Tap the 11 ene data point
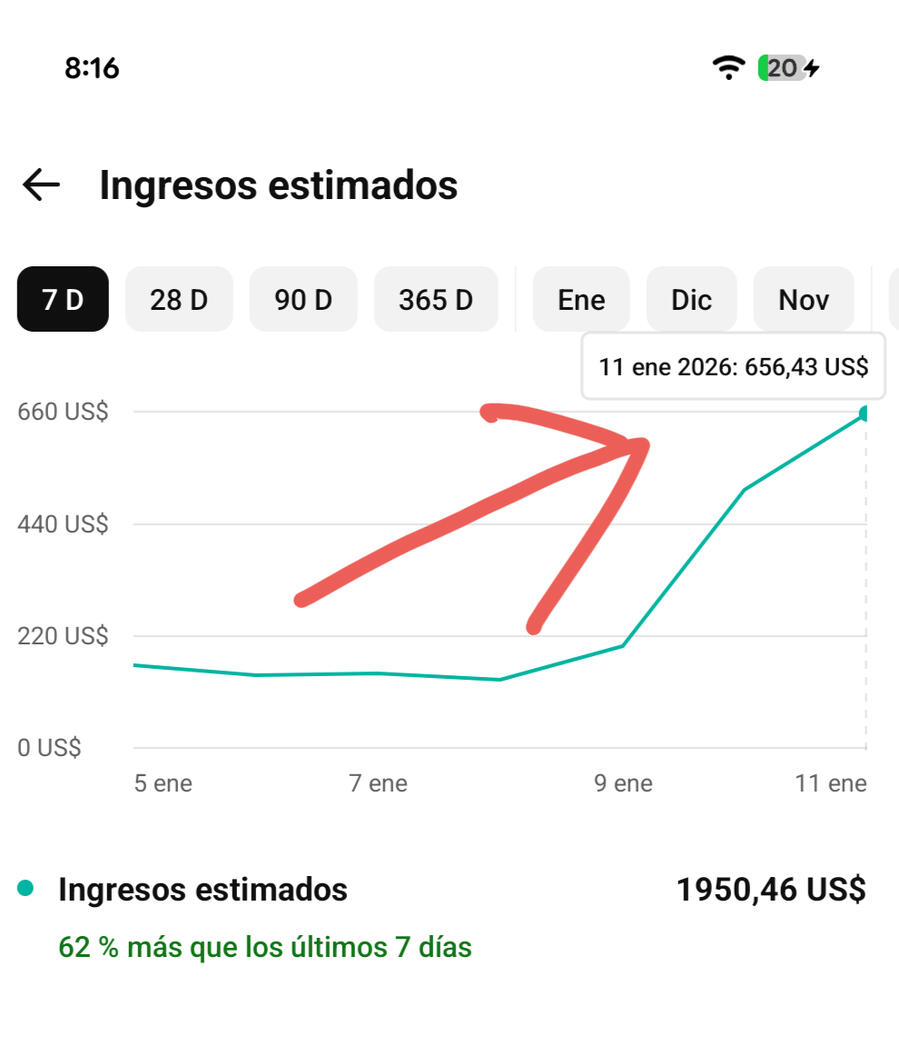 pos(865,413)
